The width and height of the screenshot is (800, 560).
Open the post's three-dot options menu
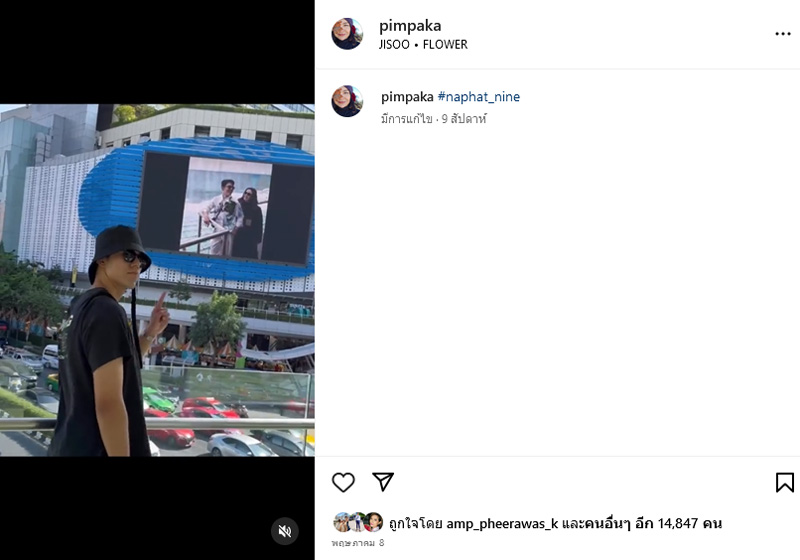[x=782, y=34]
